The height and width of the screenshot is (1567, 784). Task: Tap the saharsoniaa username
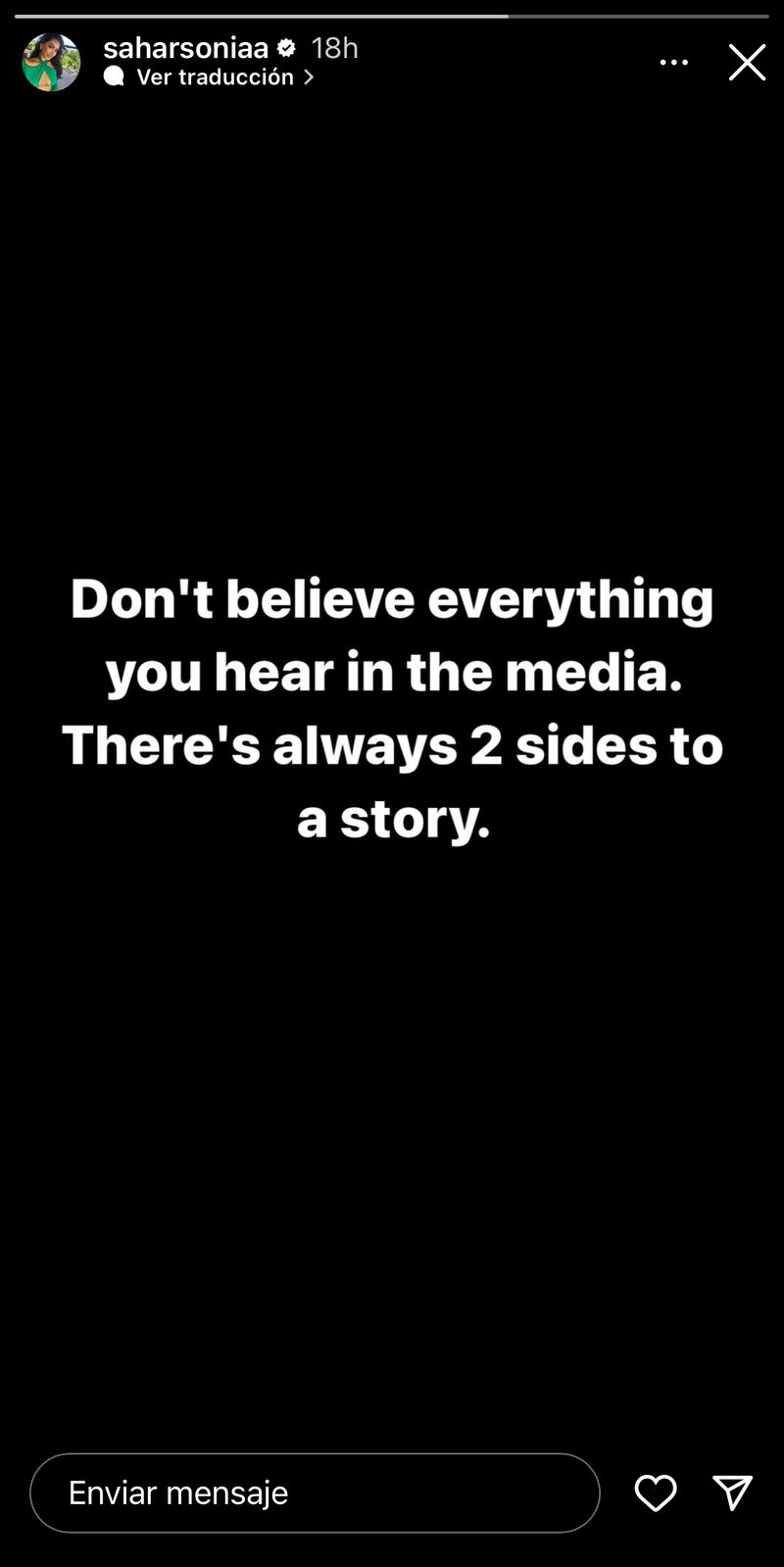[x=185, y=47]
